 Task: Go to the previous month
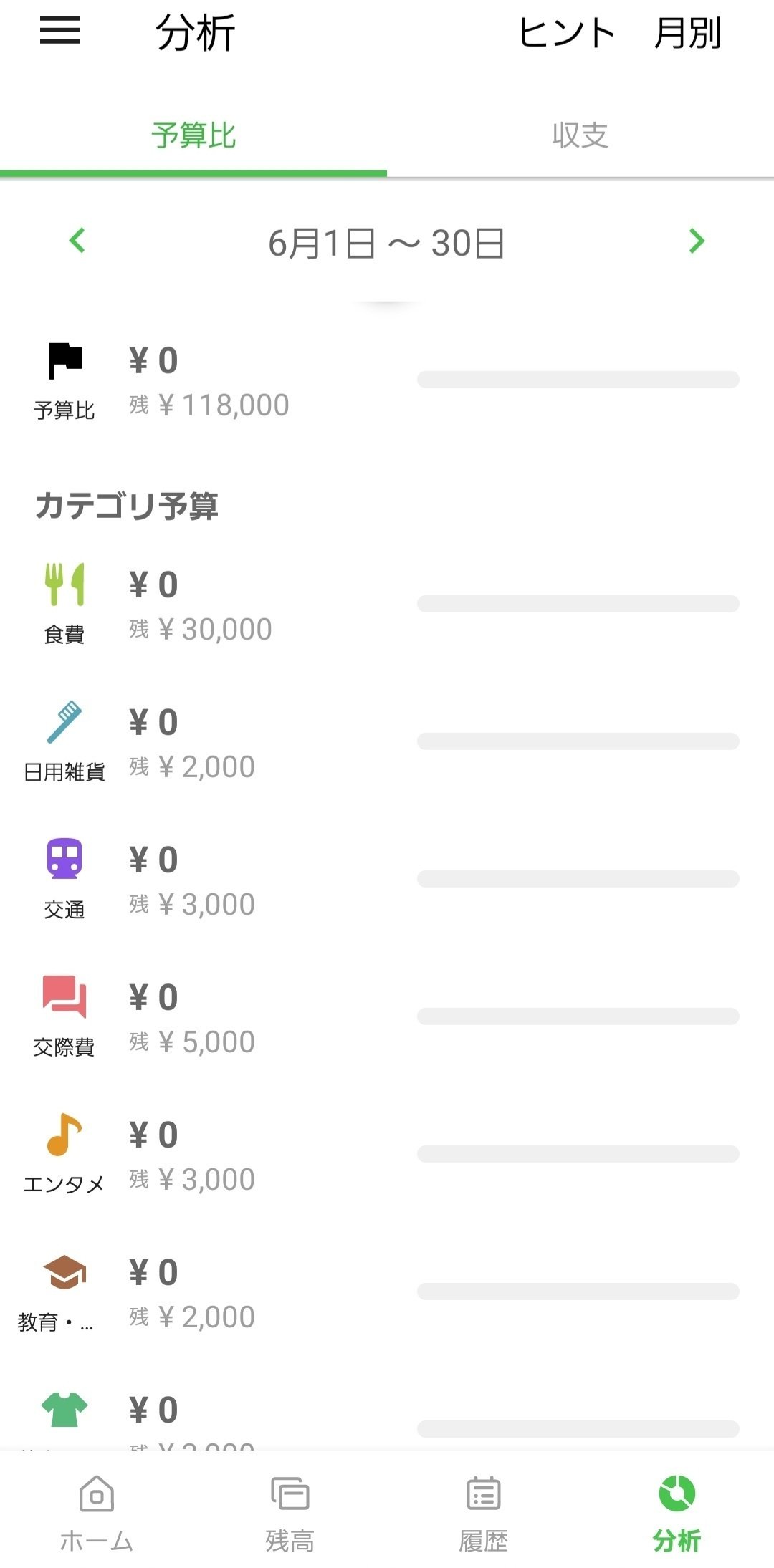pyautogui.click(x=77, y=241)
